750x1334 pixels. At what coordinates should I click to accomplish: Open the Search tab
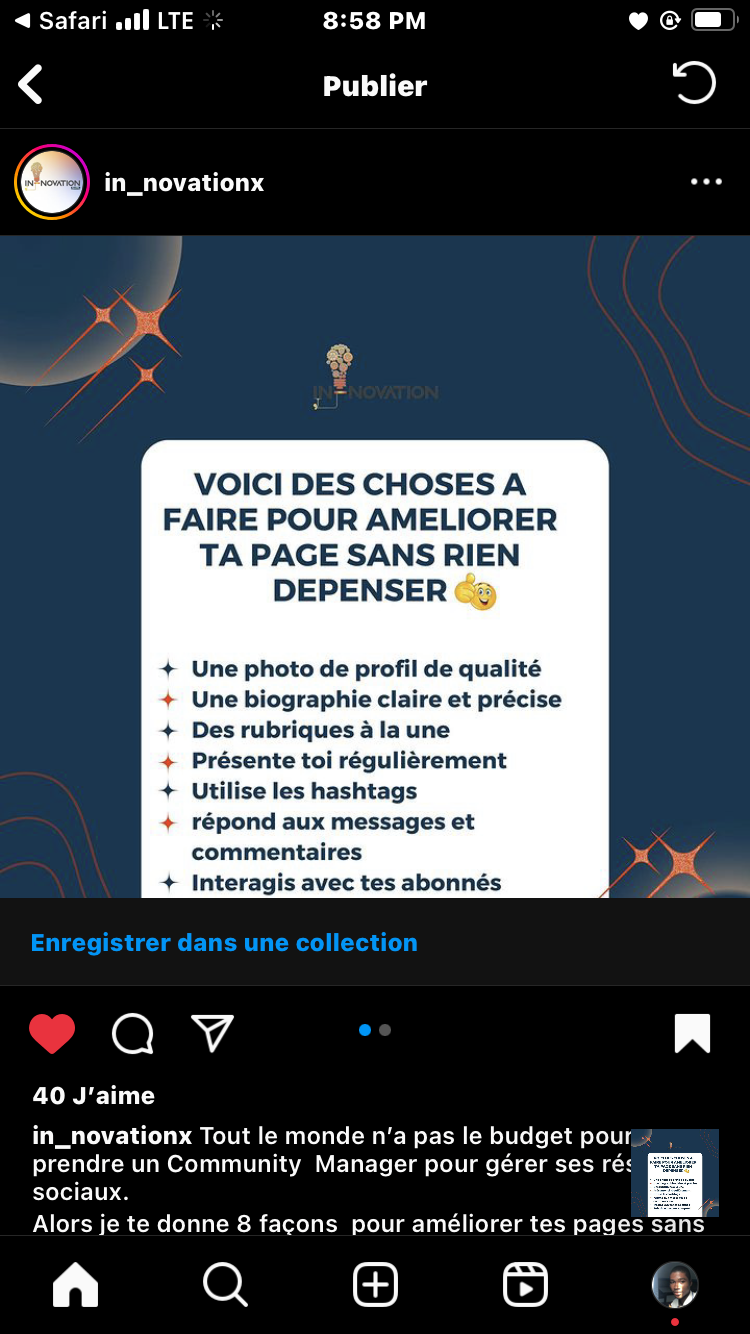pyautogui.click(x=225, y=1285)
